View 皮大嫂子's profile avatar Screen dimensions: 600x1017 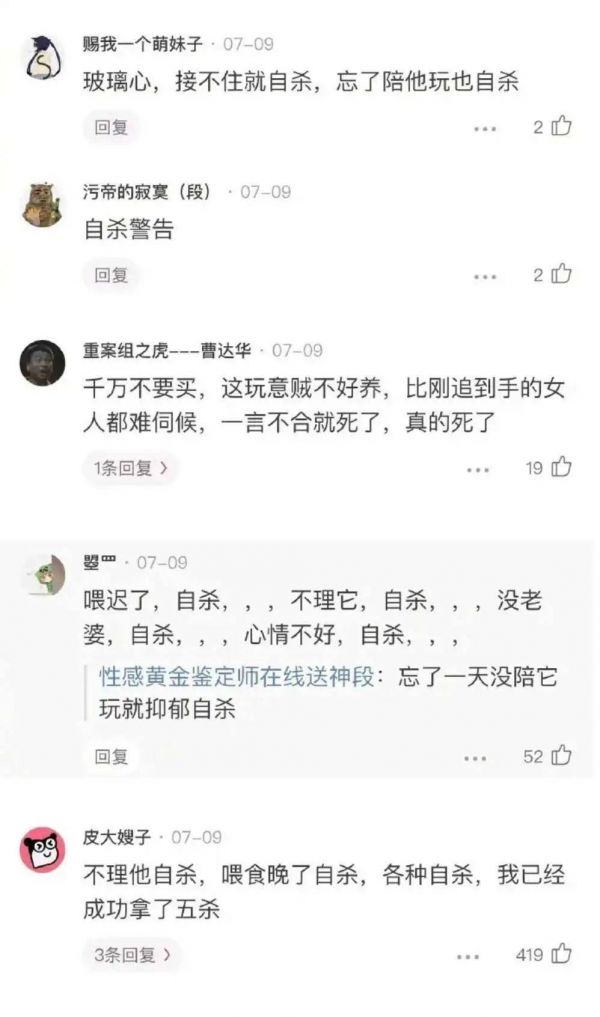(x=43, y=849)
